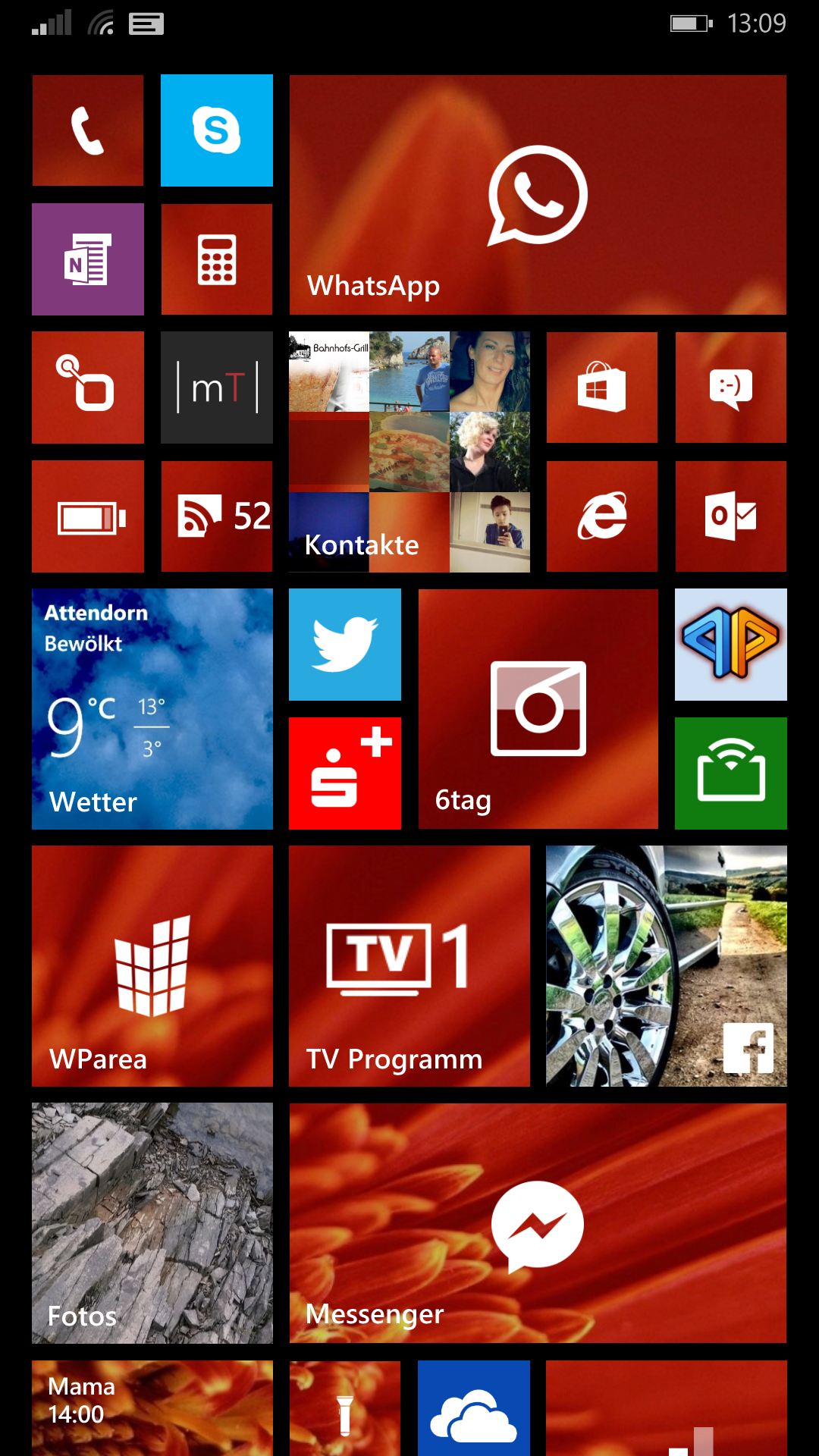Open the WhatsApp tile
This screenshot has height=1456, width=819.
coord(538,195)
